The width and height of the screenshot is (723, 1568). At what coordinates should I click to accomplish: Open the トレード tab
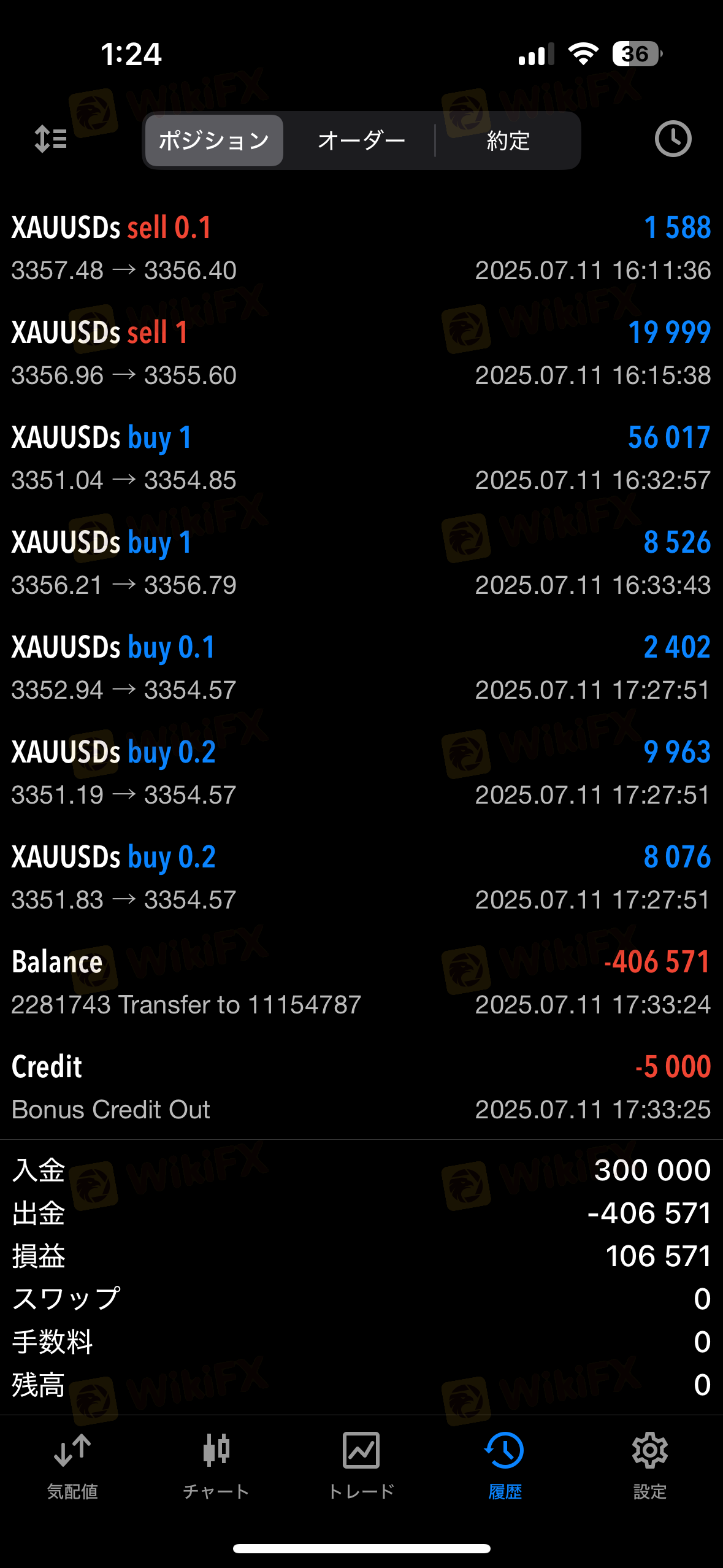pyautogui.click(x=361, y=1465)
